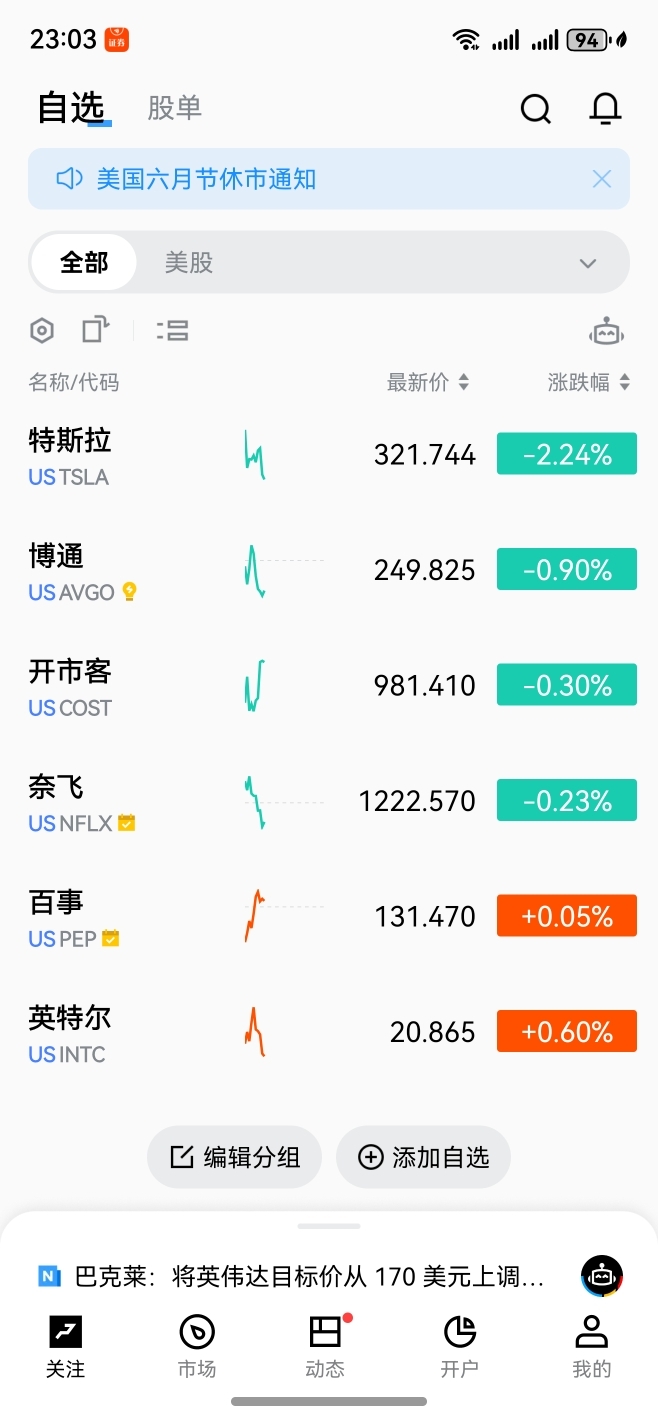Tap the 编辑分组 button
This screenshot has height=1416, width=658.
click(234, 1157)
